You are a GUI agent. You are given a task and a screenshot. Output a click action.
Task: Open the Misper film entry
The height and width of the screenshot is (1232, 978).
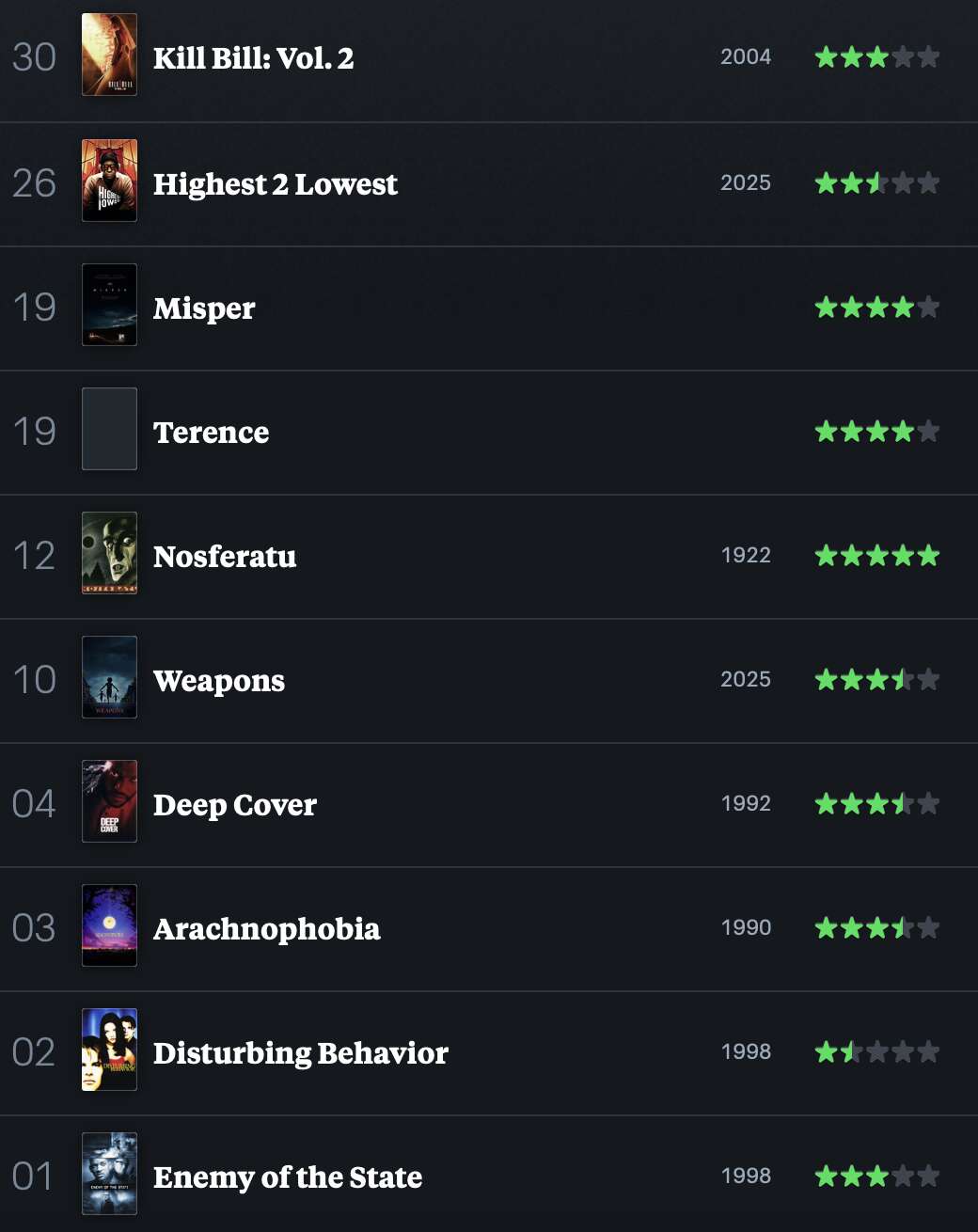pos(204,308)
